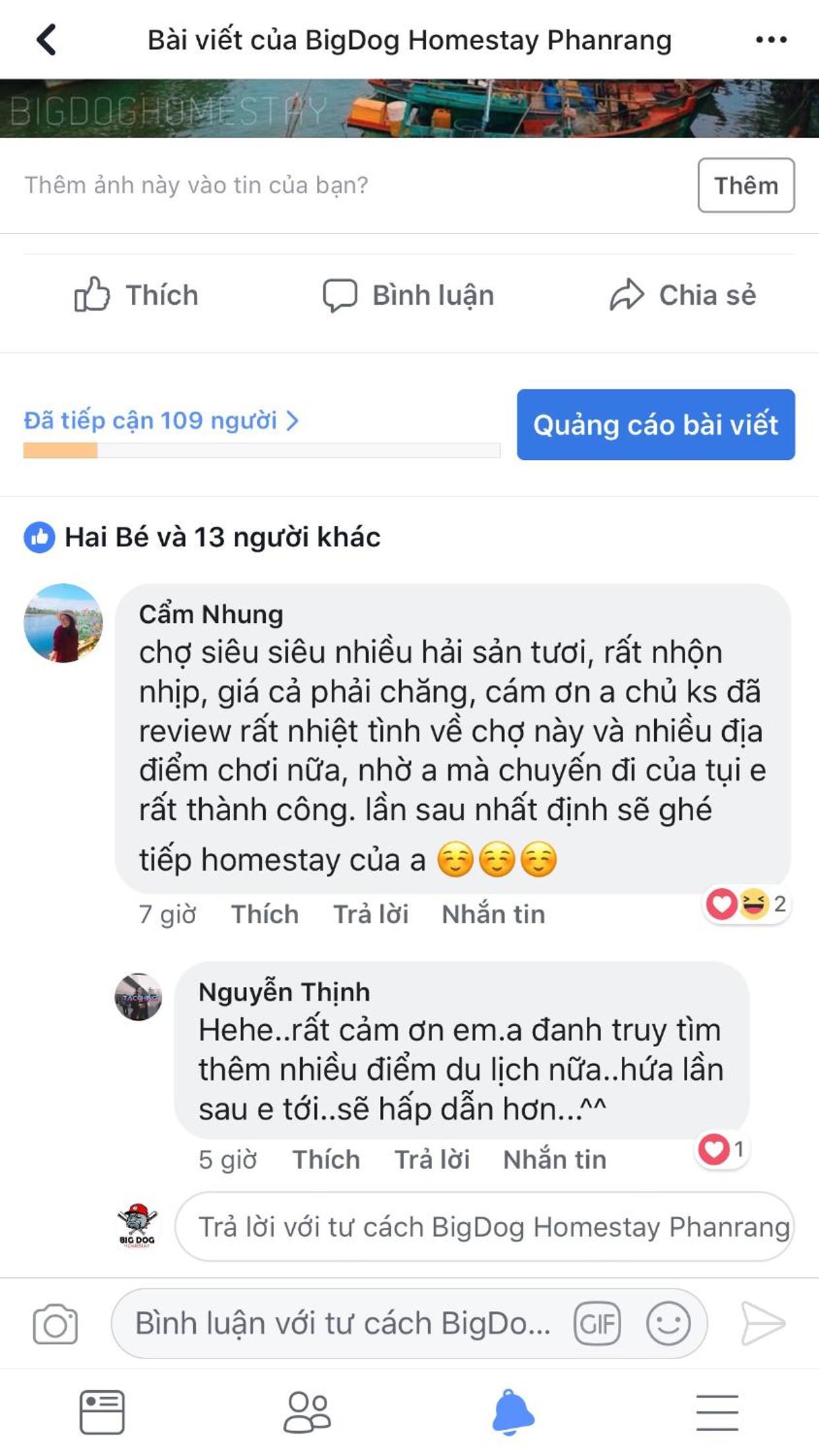The width and height of the screenshot is (819, 1456).
Task: Like Nguyễn Thịnh's reply
Action: click(x=326, y=1160)
